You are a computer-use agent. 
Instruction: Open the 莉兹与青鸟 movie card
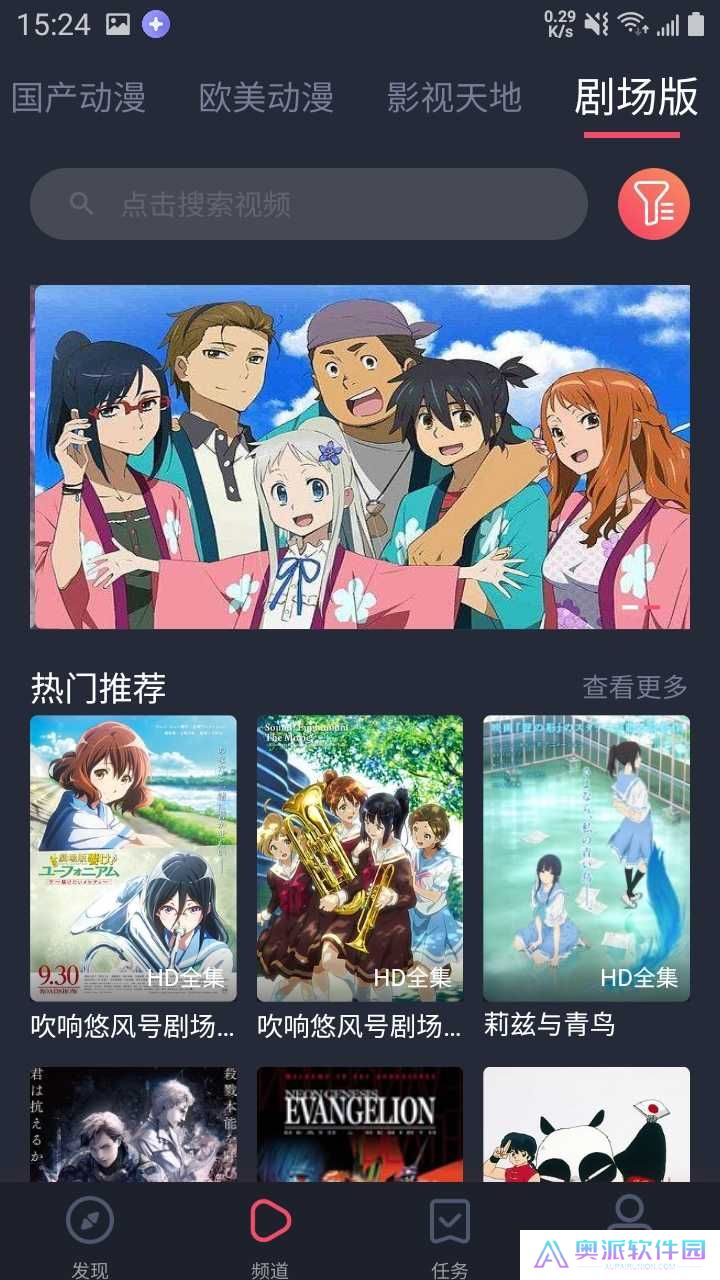click(586, 858)
